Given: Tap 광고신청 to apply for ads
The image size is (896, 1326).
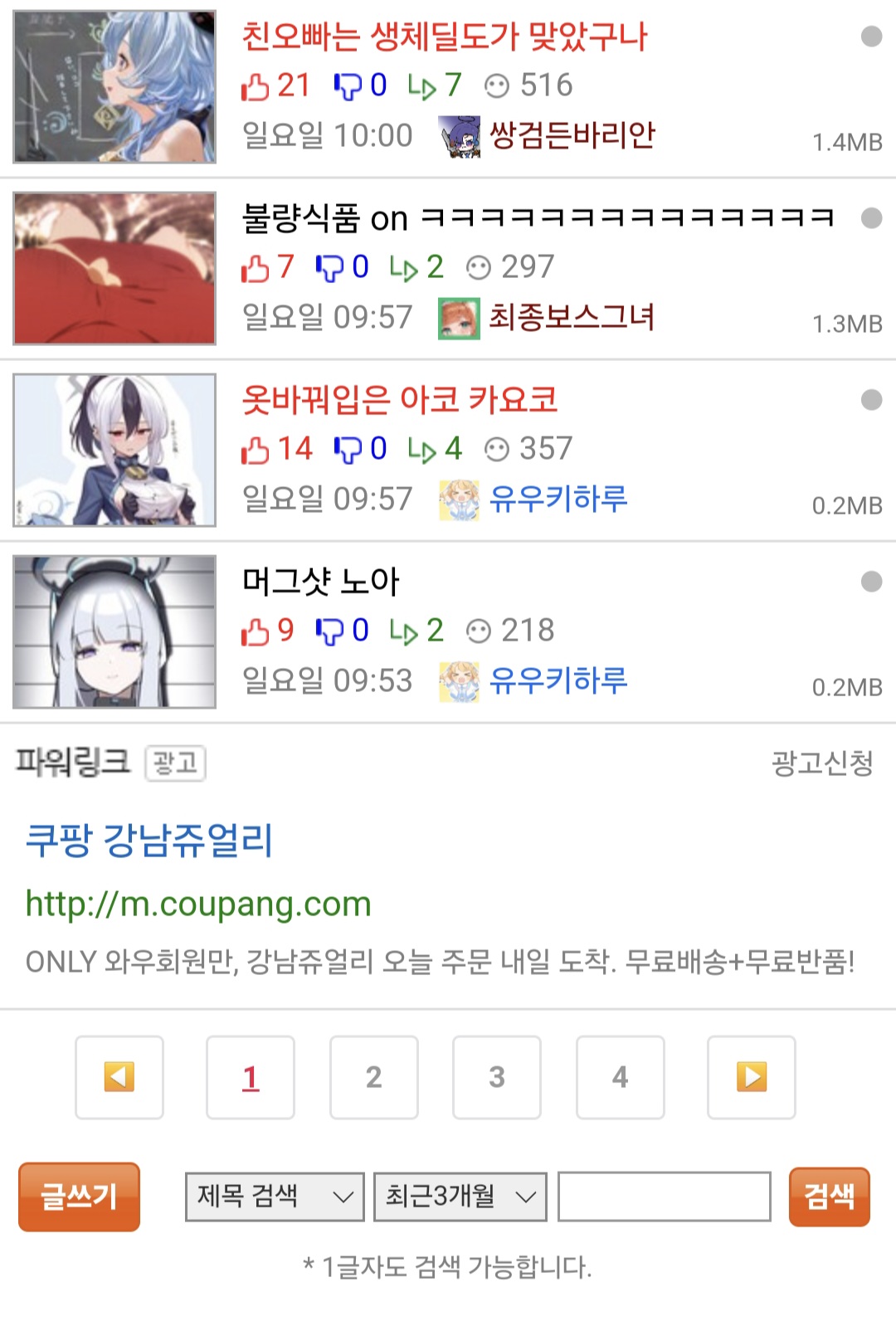Looking at the screenshot, I should tap(821, 763).
